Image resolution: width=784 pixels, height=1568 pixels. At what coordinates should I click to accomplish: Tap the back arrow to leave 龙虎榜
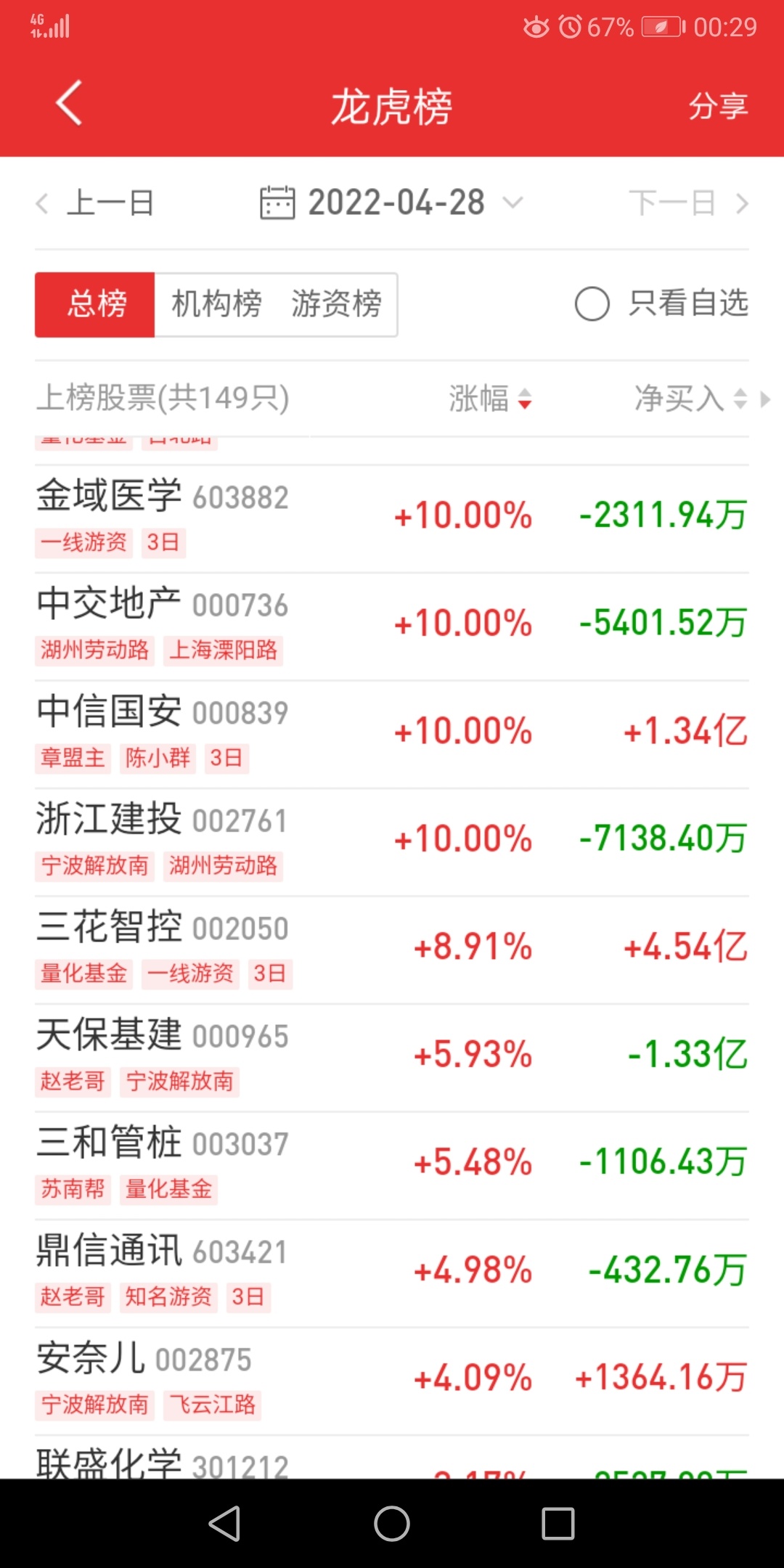click(x=68, y=104)
